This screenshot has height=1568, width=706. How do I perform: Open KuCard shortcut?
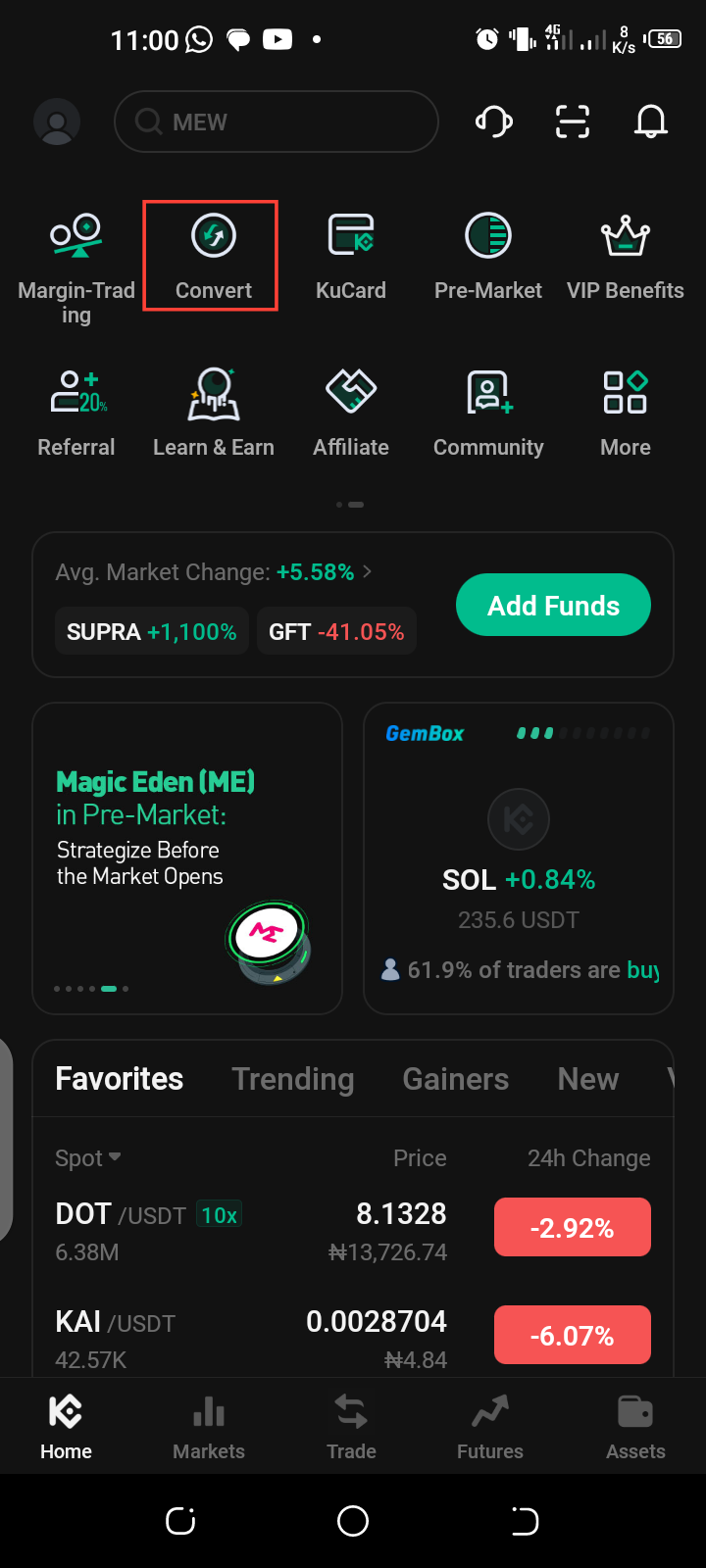351,257
